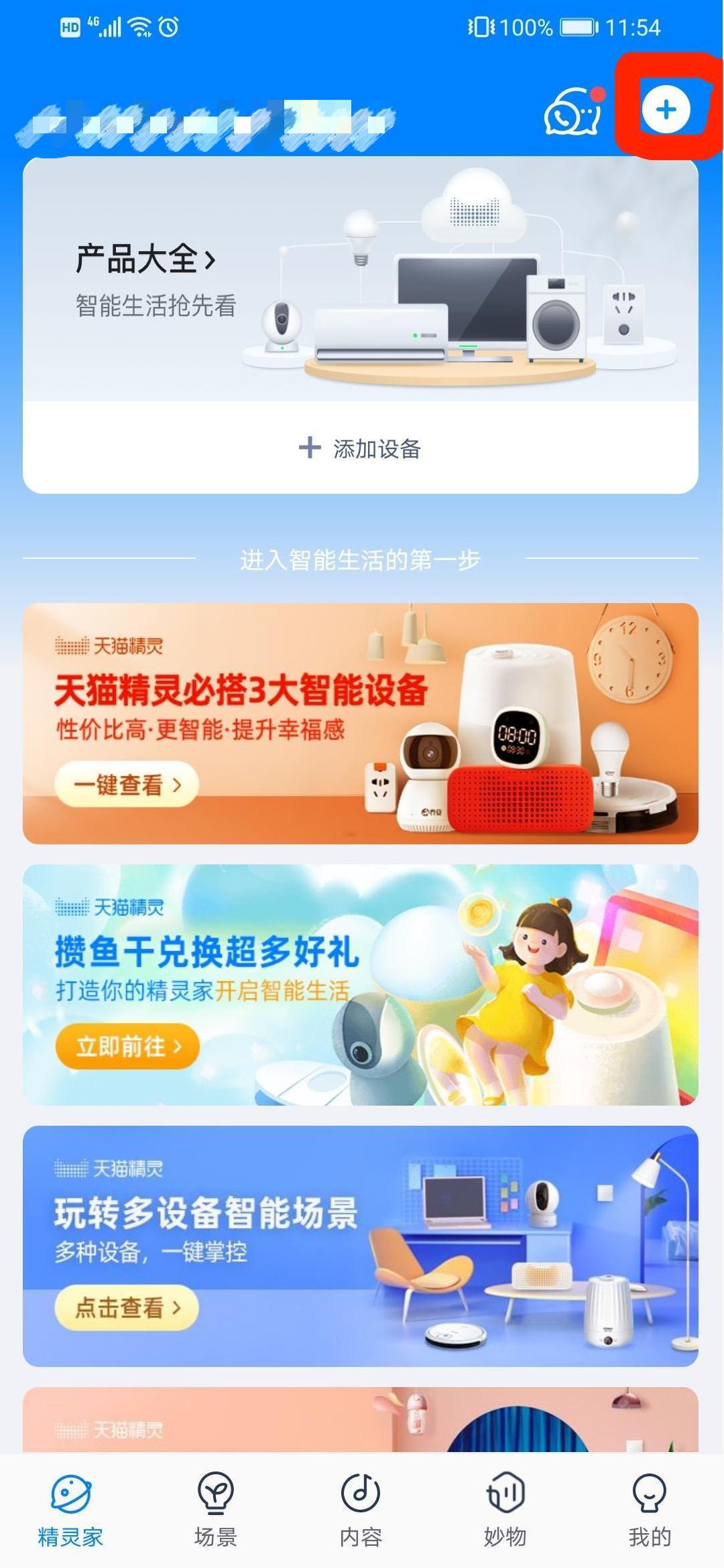Tap 添加设备 to add a device

pyautogui.click(x=361, y=448)
